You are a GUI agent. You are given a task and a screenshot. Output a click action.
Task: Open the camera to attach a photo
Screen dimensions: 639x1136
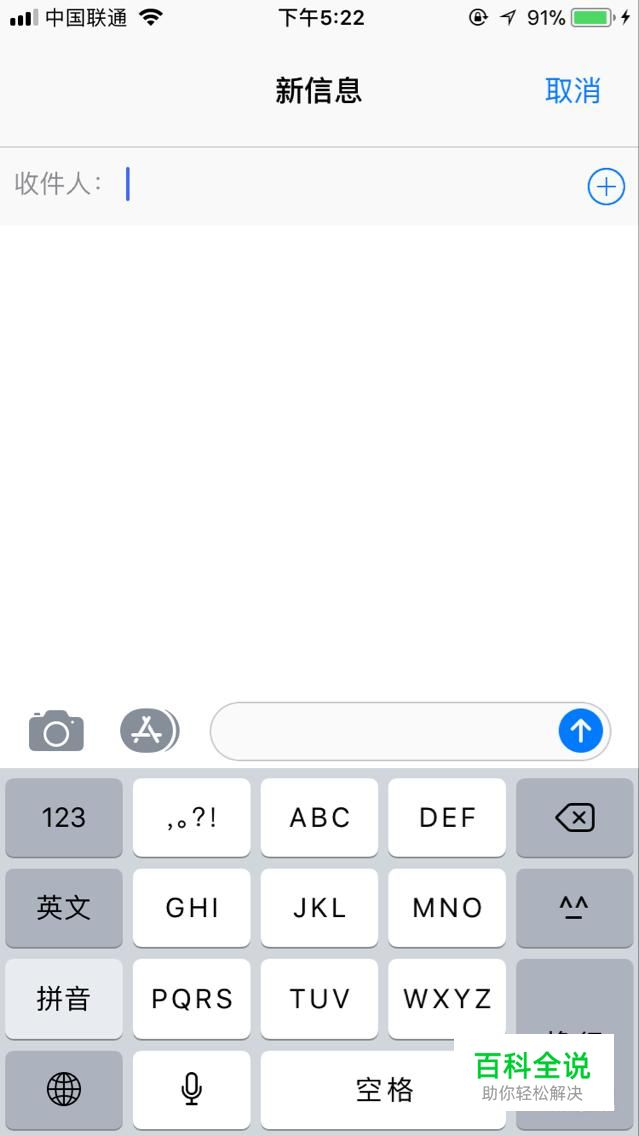click(x=56, y=732)
